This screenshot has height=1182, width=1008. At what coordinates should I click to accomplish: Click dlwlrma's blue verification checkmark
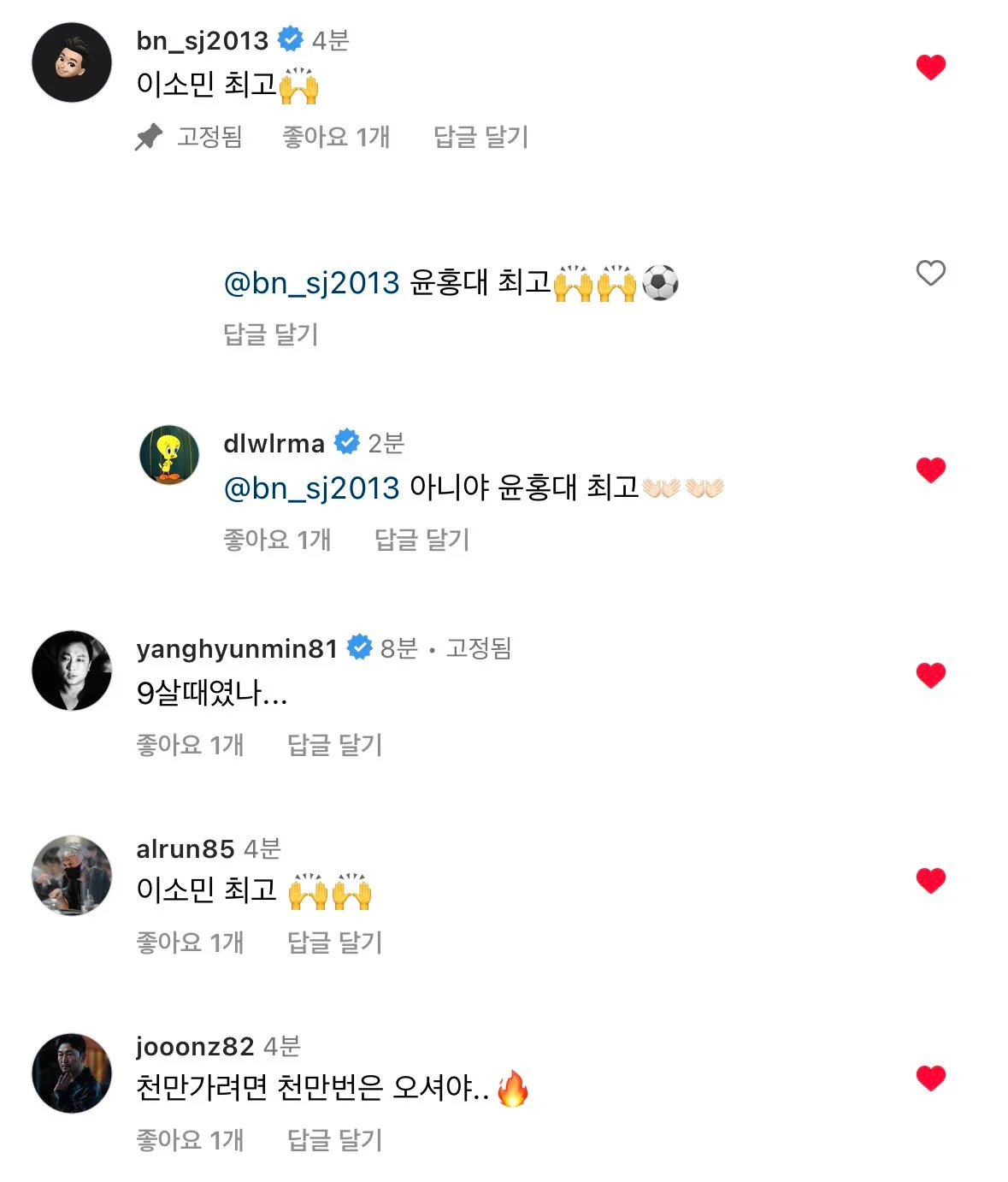click(x=346, y=443)
